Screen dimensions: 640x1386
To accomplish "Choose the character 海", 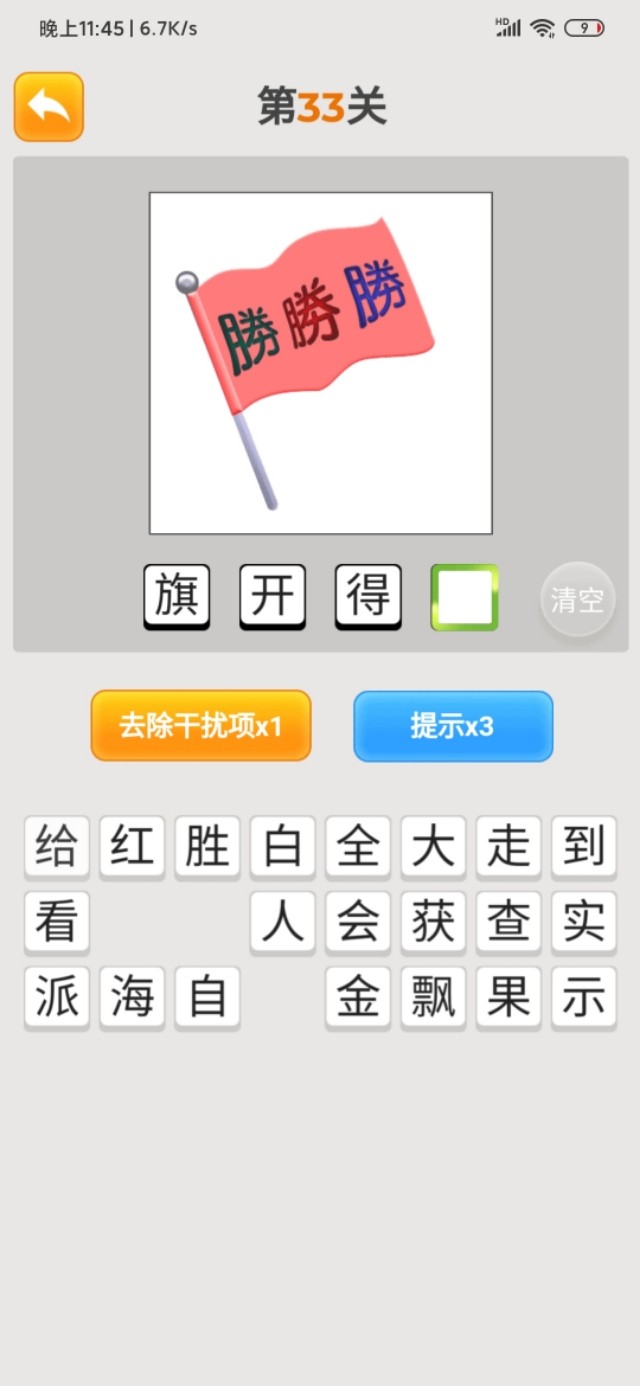I will pyautogui.click(x=132, y=997).
